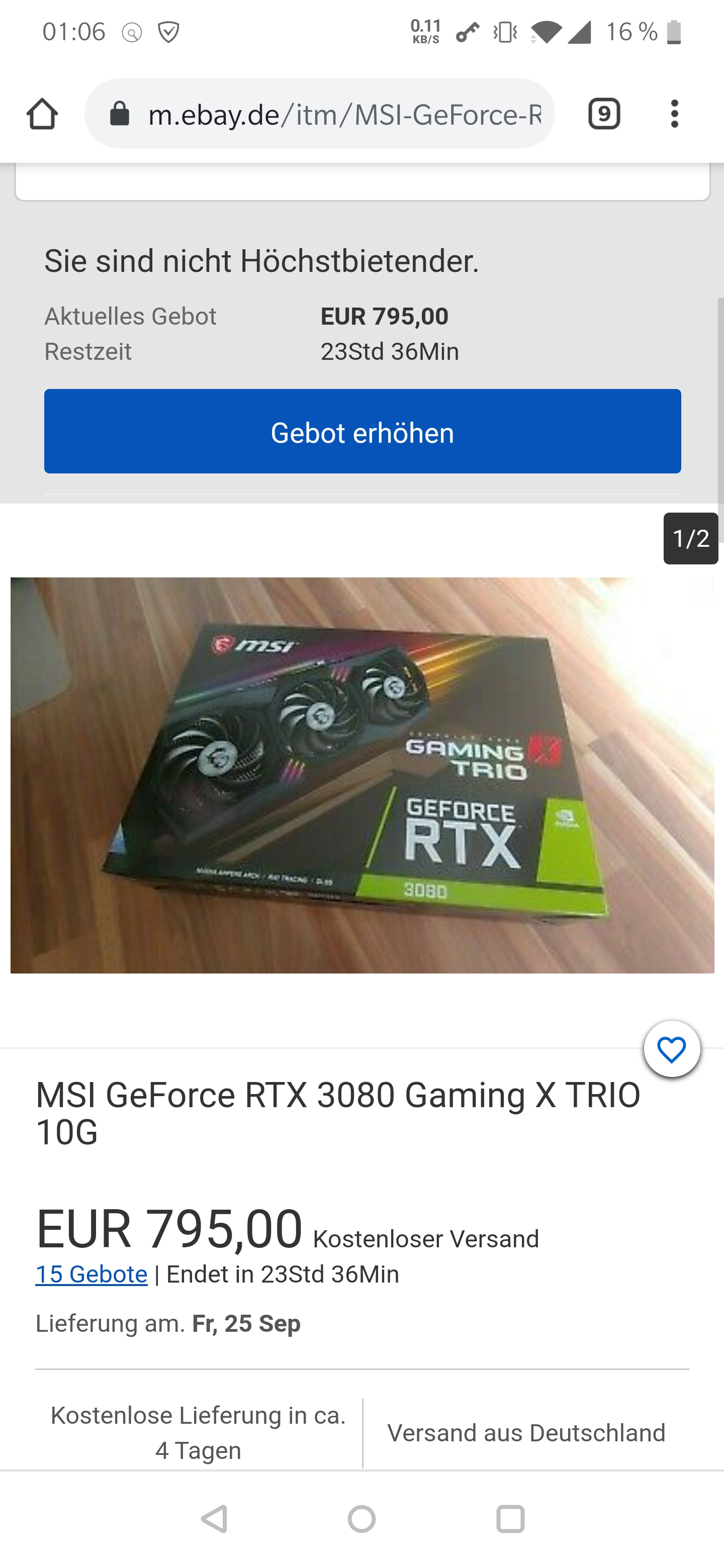
Task: Tap the Gebot erhöhen button
Action: coord(363,432)
